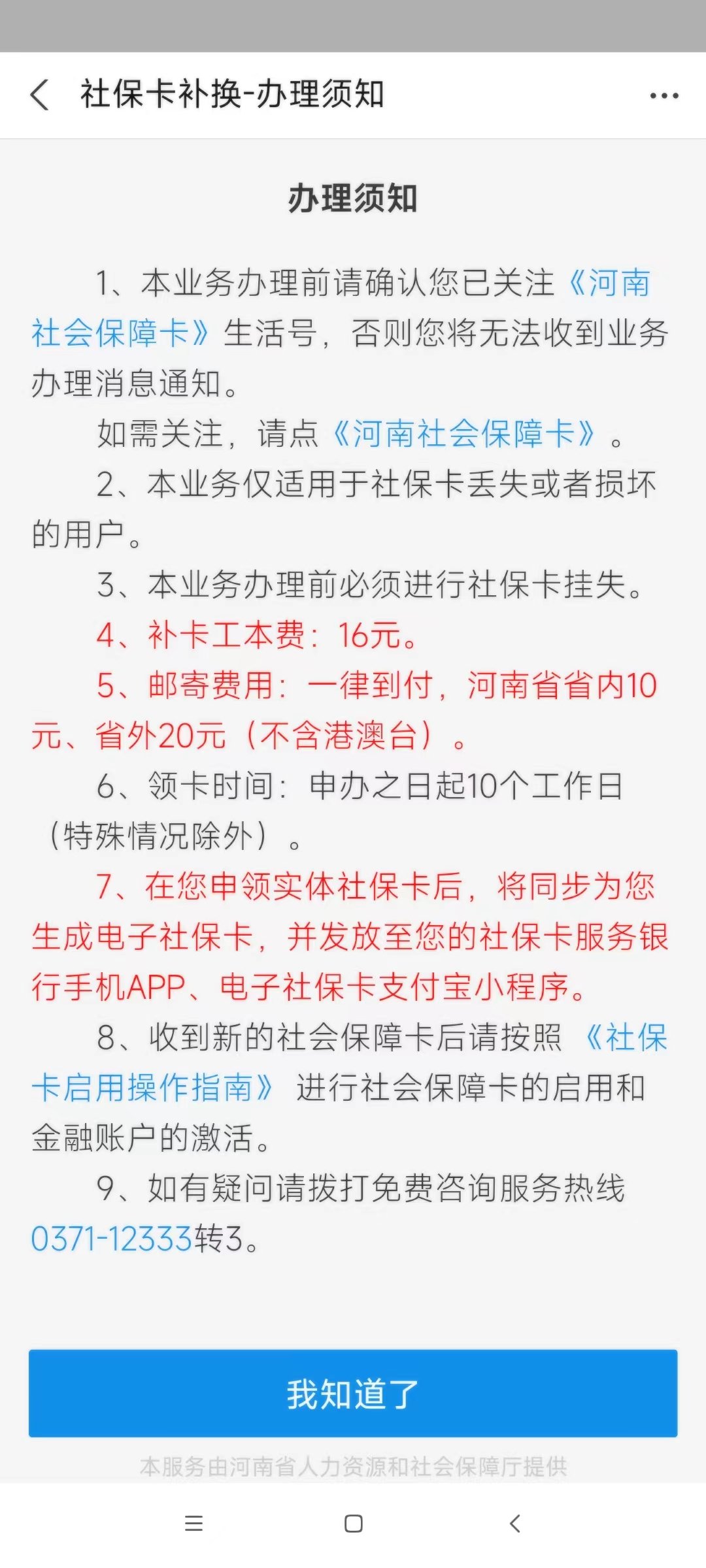Open the three-dot overflow menu
Screen dimensions: 706x1568
pos(664,96)
